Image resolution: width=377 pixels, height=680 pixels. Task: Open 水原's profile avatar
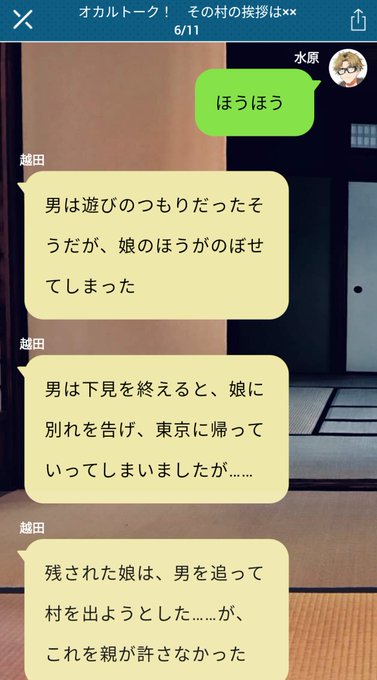click(348, 68)
